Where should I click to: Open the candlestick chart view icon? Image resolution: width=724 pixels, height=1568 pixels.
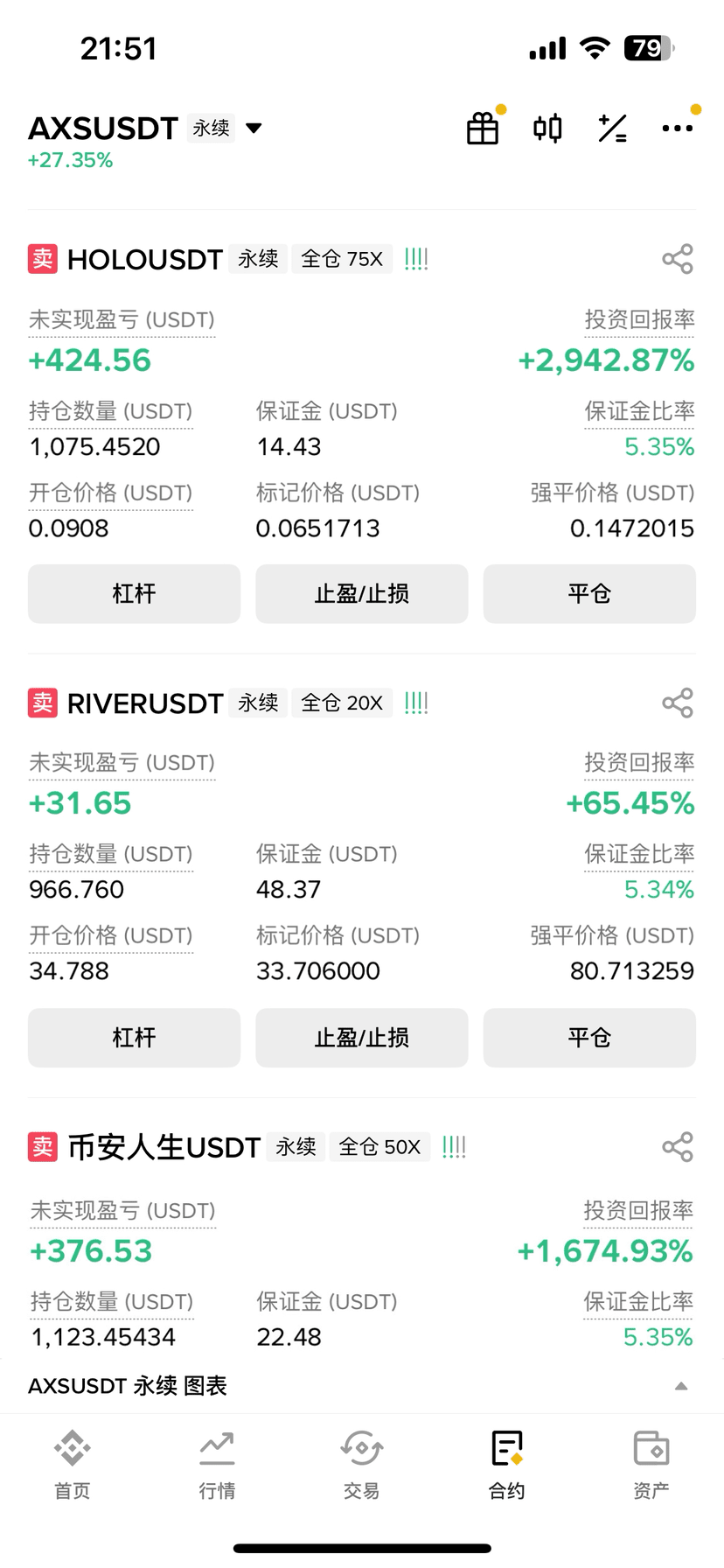coord(546,127)
